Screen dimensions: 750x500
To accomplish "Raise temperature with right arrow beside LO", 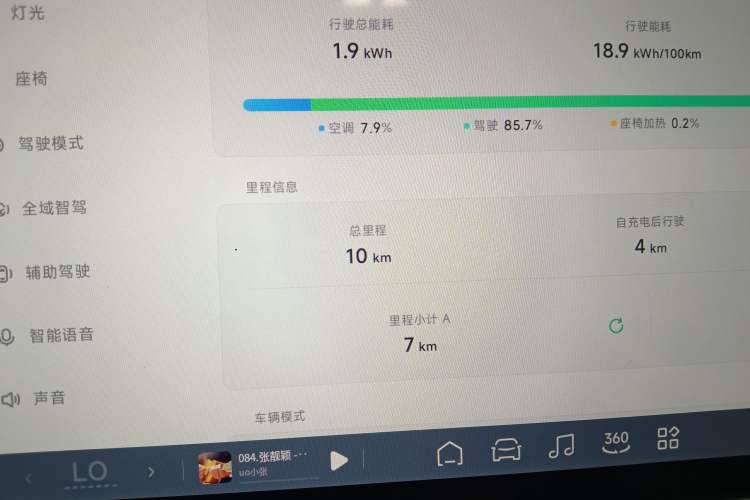I will (x=151, y=471).
